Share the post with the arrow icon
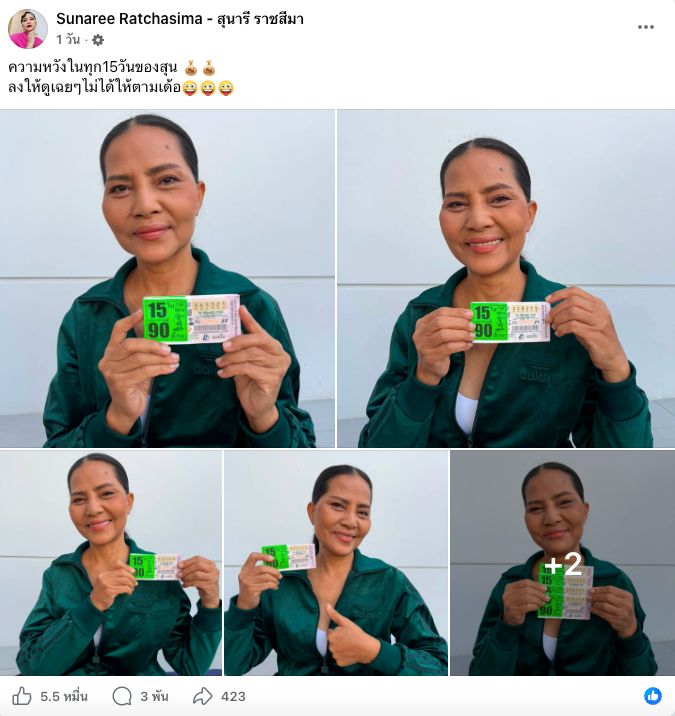675x716 pixels. 202,696
